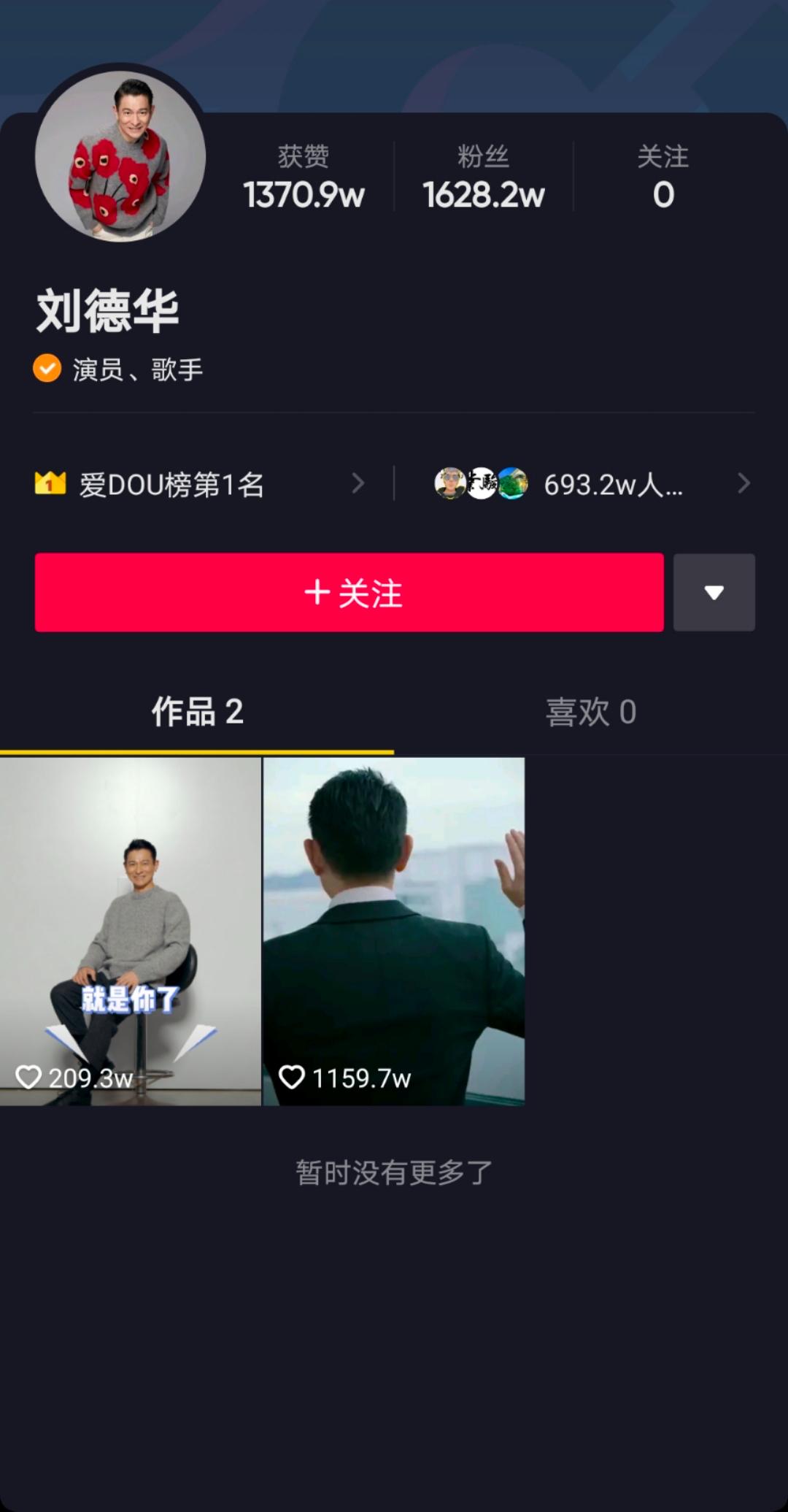The width and height of the screenshot is (788, 1512).
Task: Open the 粉丝 1628.2w followers list
Action: (483, 177)
